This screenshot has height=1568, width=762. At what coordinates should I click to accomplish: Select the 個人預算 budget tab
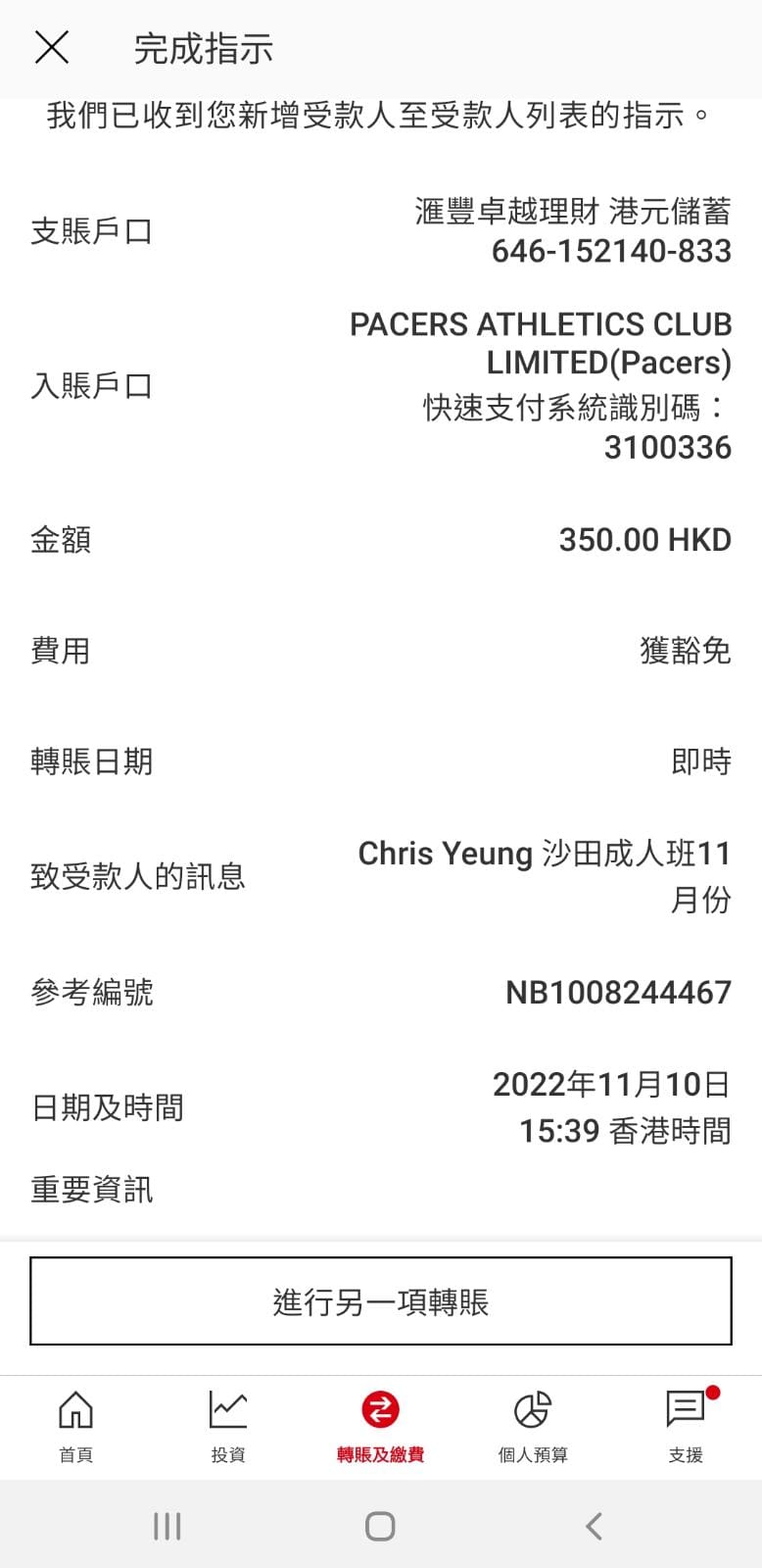pyautogui.click(x=533, y=1426)
